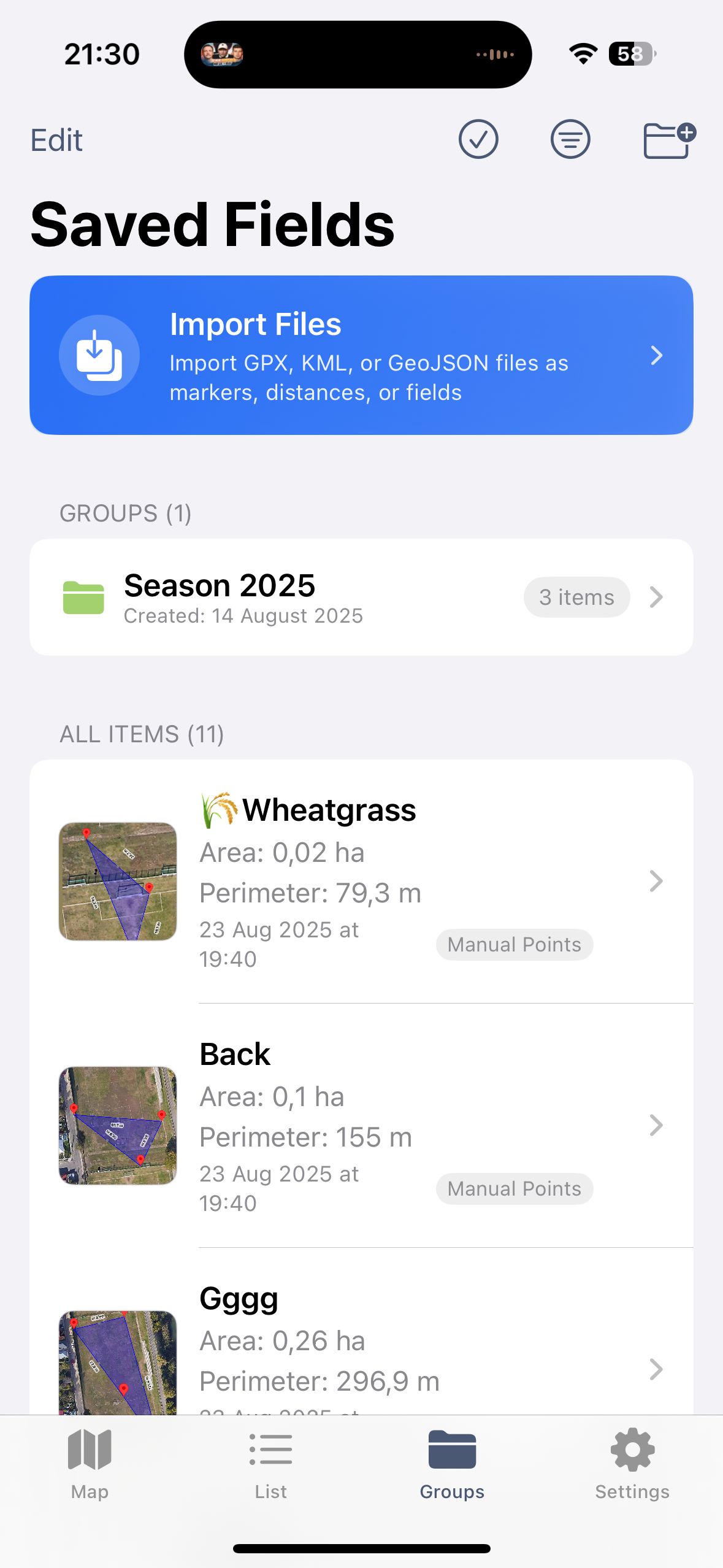Tap the Edit button
723x1568 pixels.
point(56,139)
